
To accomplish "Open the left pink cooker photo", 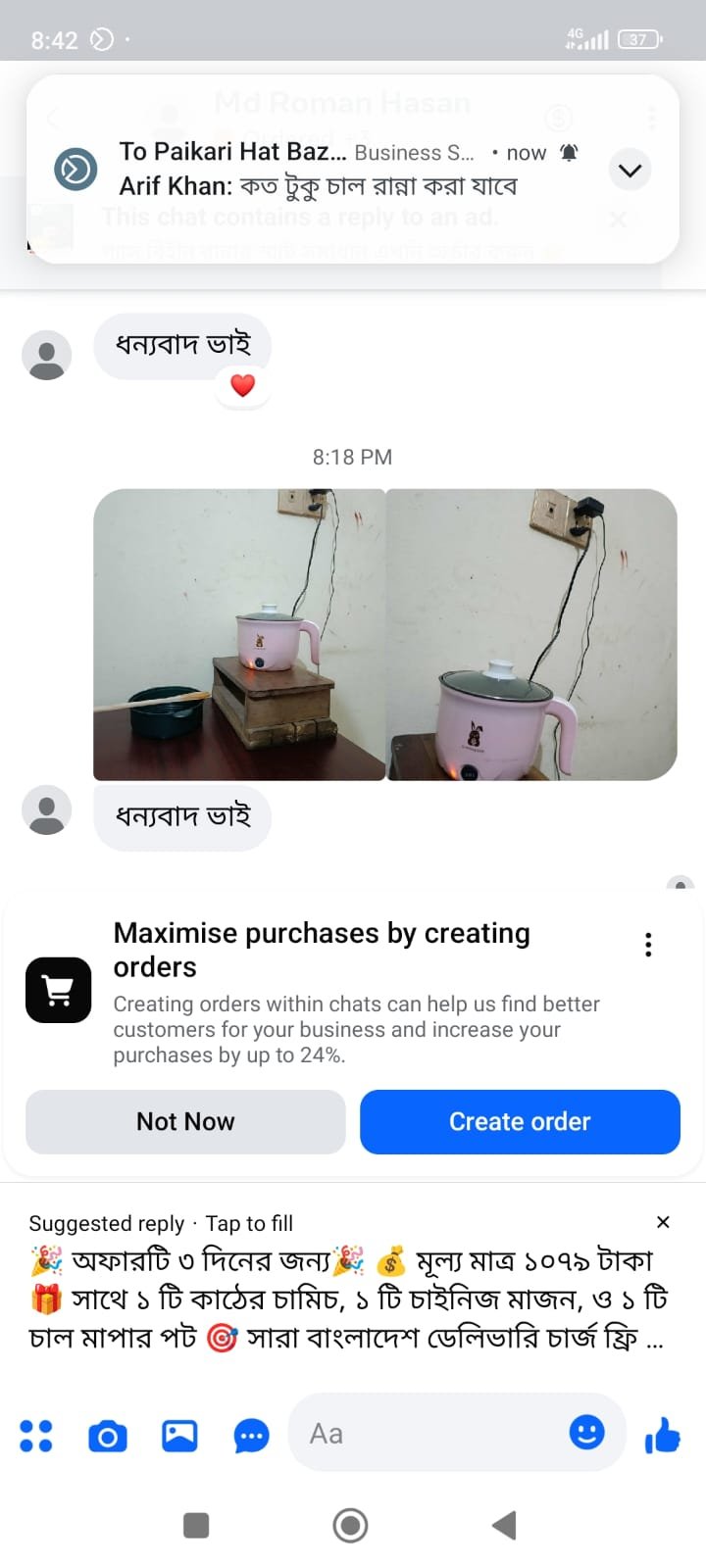I will [239, 634].
